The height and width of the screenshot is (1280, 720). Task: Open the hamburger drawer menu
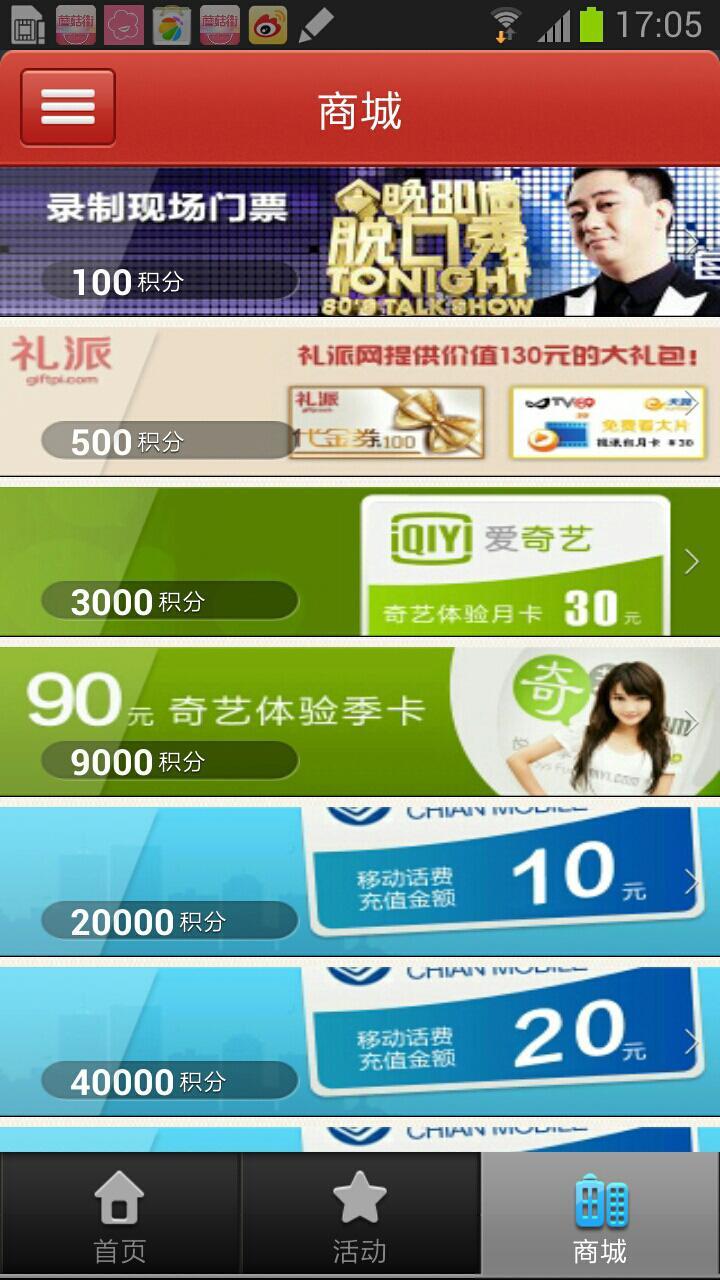click(68, 107)
